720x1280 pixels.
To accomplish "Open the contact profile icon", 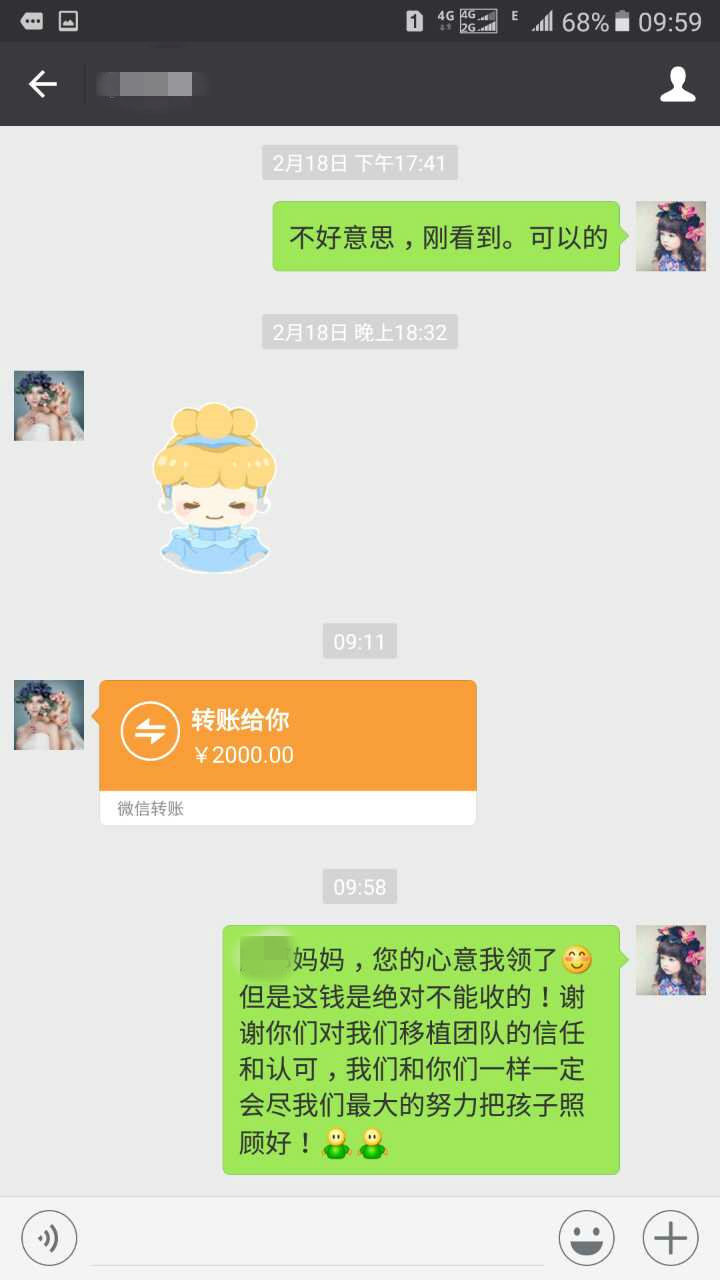I will point(677,84).
